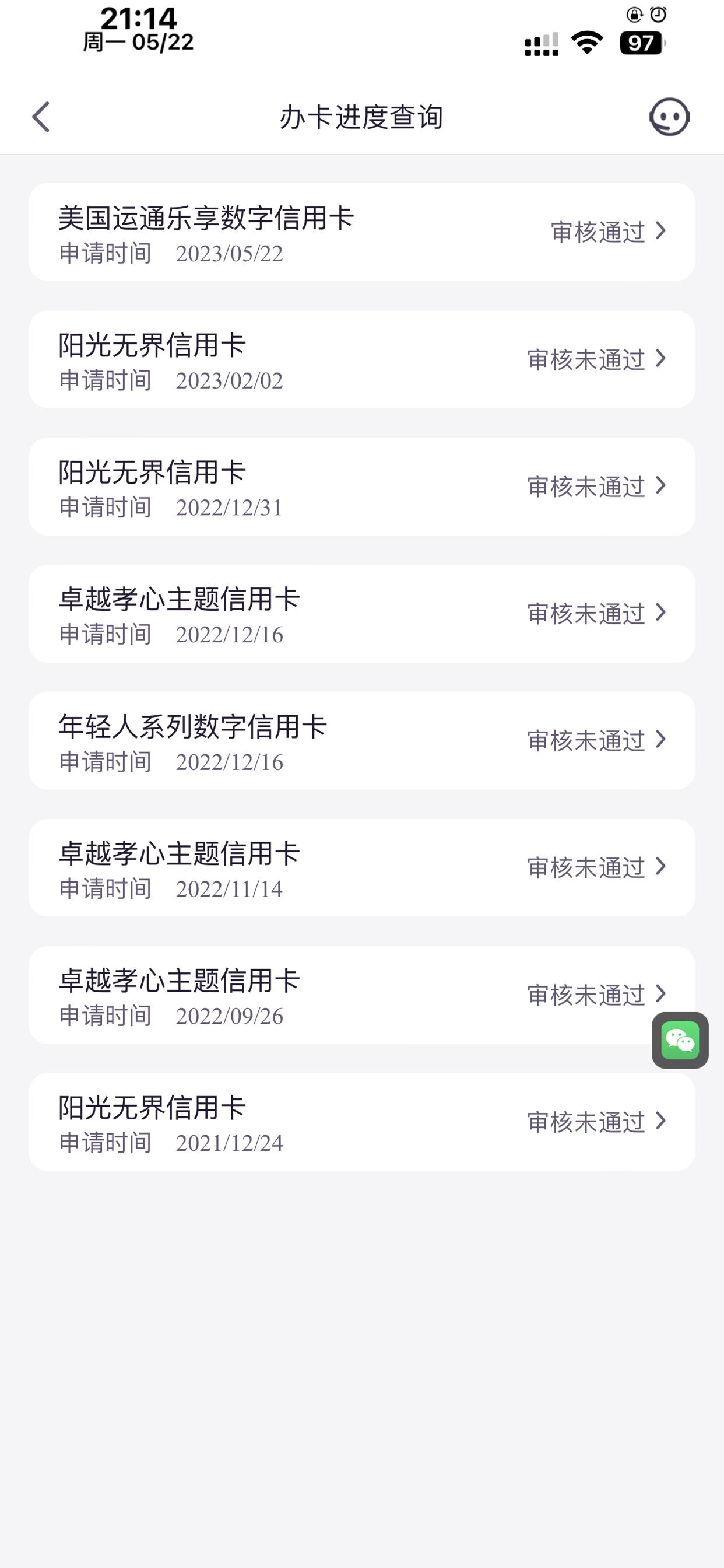Go back using the top-left arrow
This screenshot has height=1568, width=724.
pyautogui.click(x=41, y=117)
